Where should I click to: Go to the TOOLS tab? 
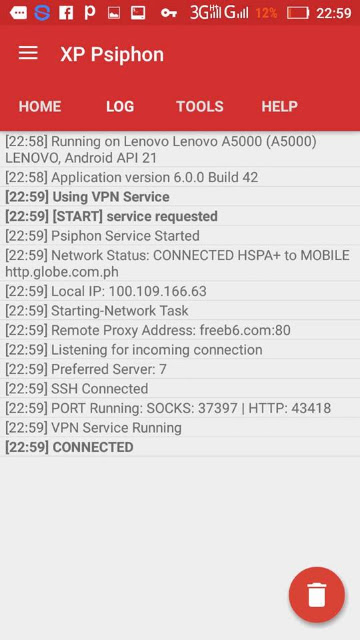point(200,107)
